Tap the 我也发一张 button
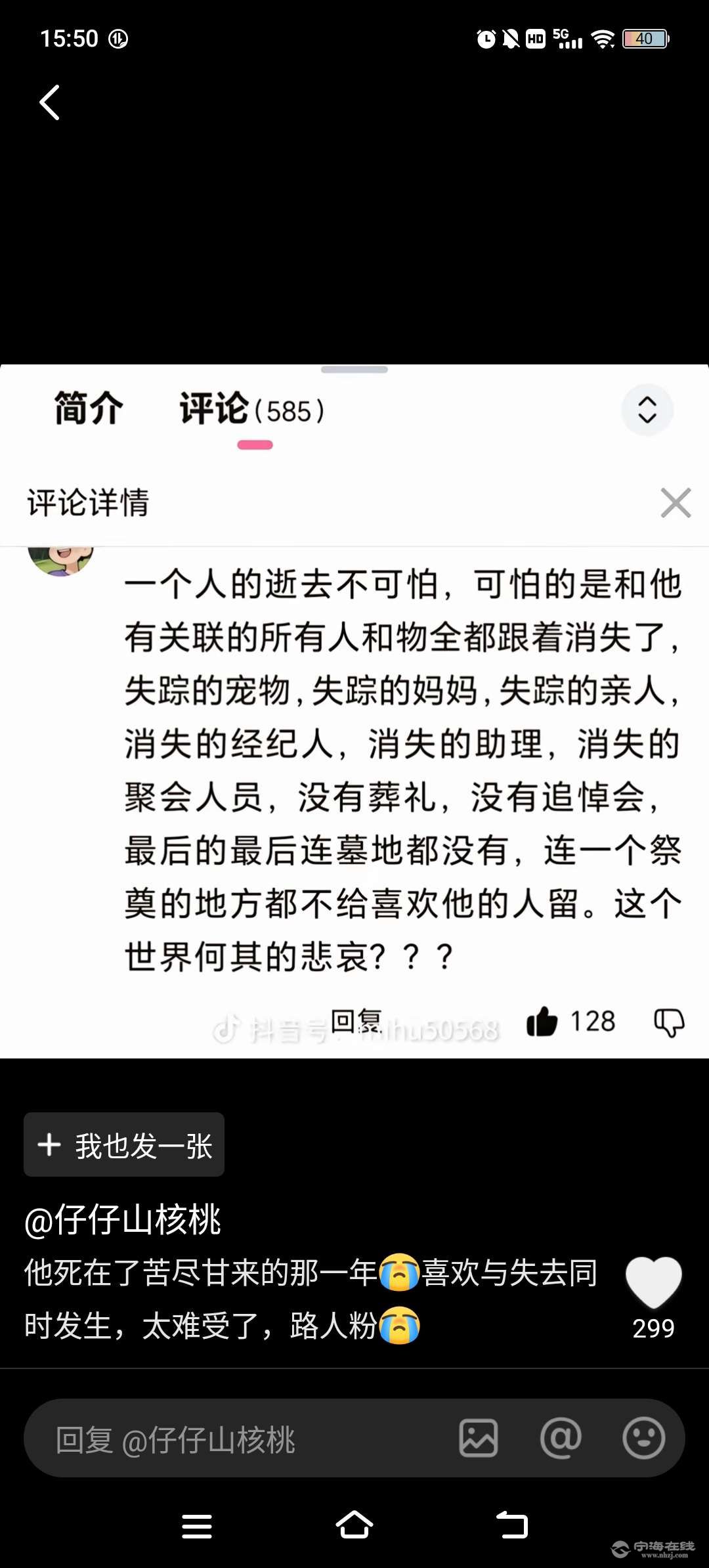The height and width of the screenshot is (1568, 709). 124,1145
